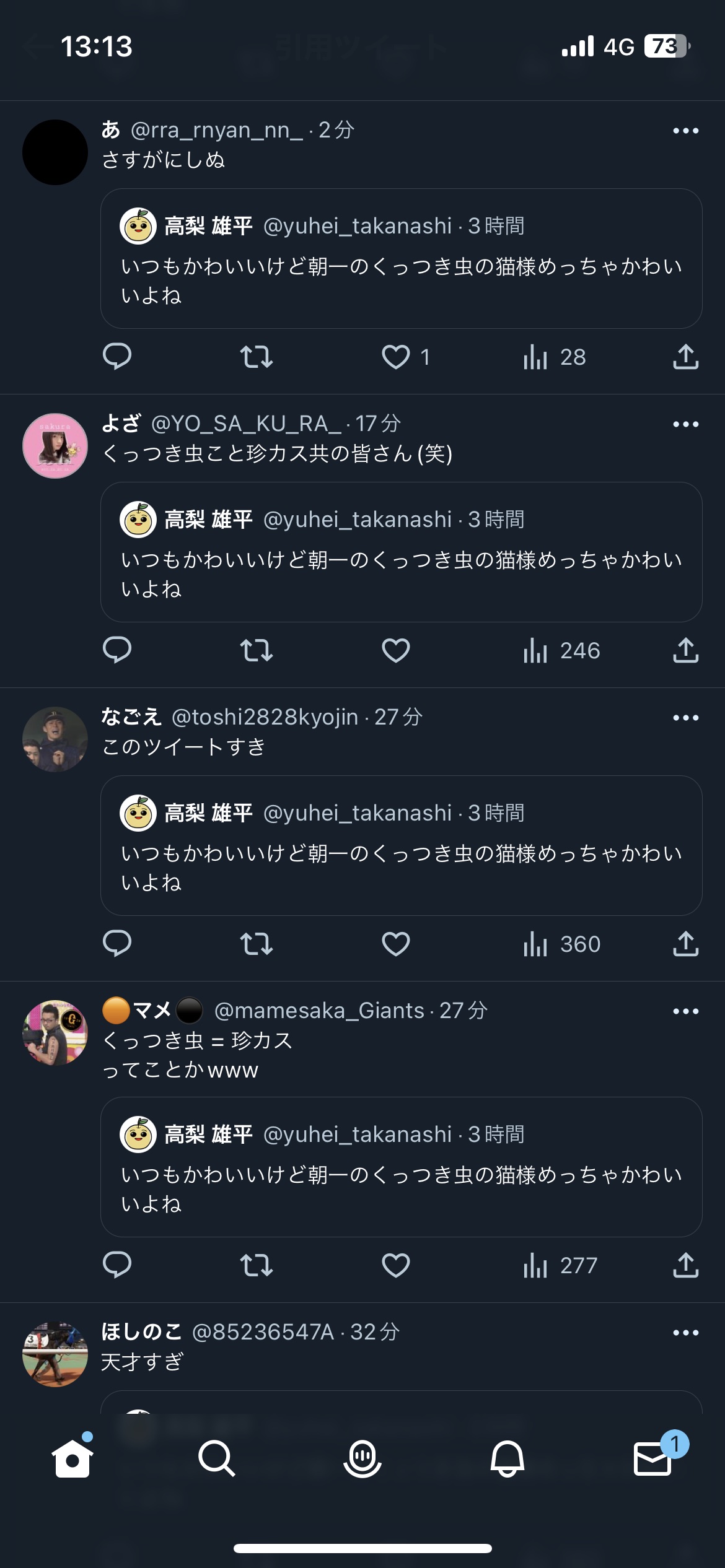725x1568 pixels.
Task: View profile picture of @YO_SA_KU_RA_
Action: [55, 446]
